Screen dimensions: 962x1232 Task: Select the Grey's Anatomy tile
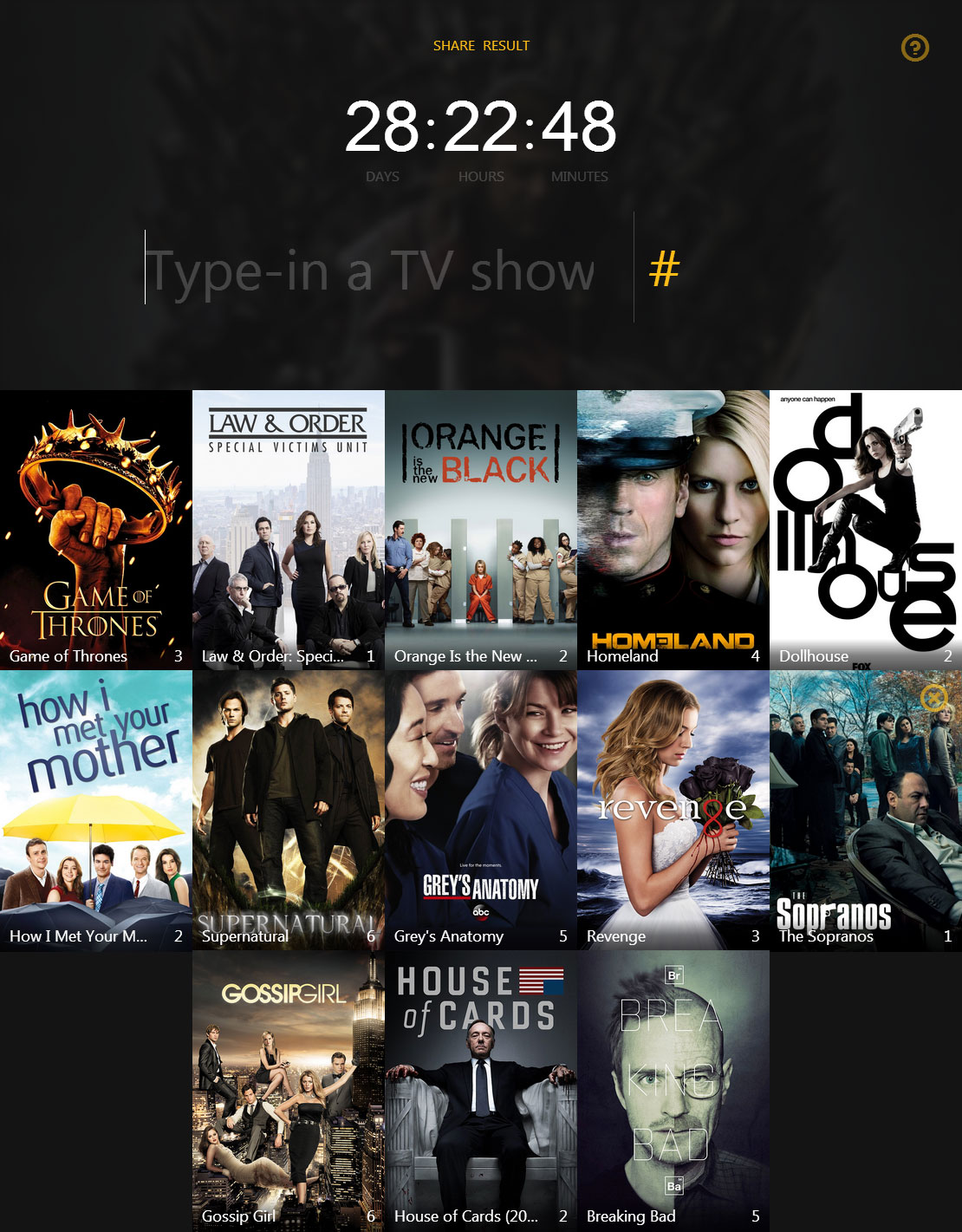pyautogui.click(x=481, y=810)
